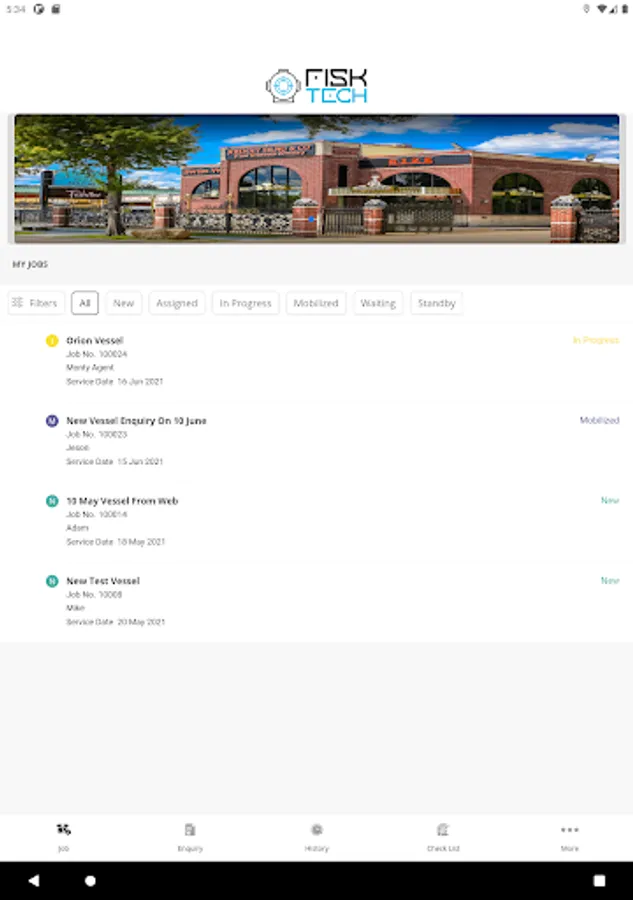
Task: Show jobs with Waiting status
Action: click(378, 303)
